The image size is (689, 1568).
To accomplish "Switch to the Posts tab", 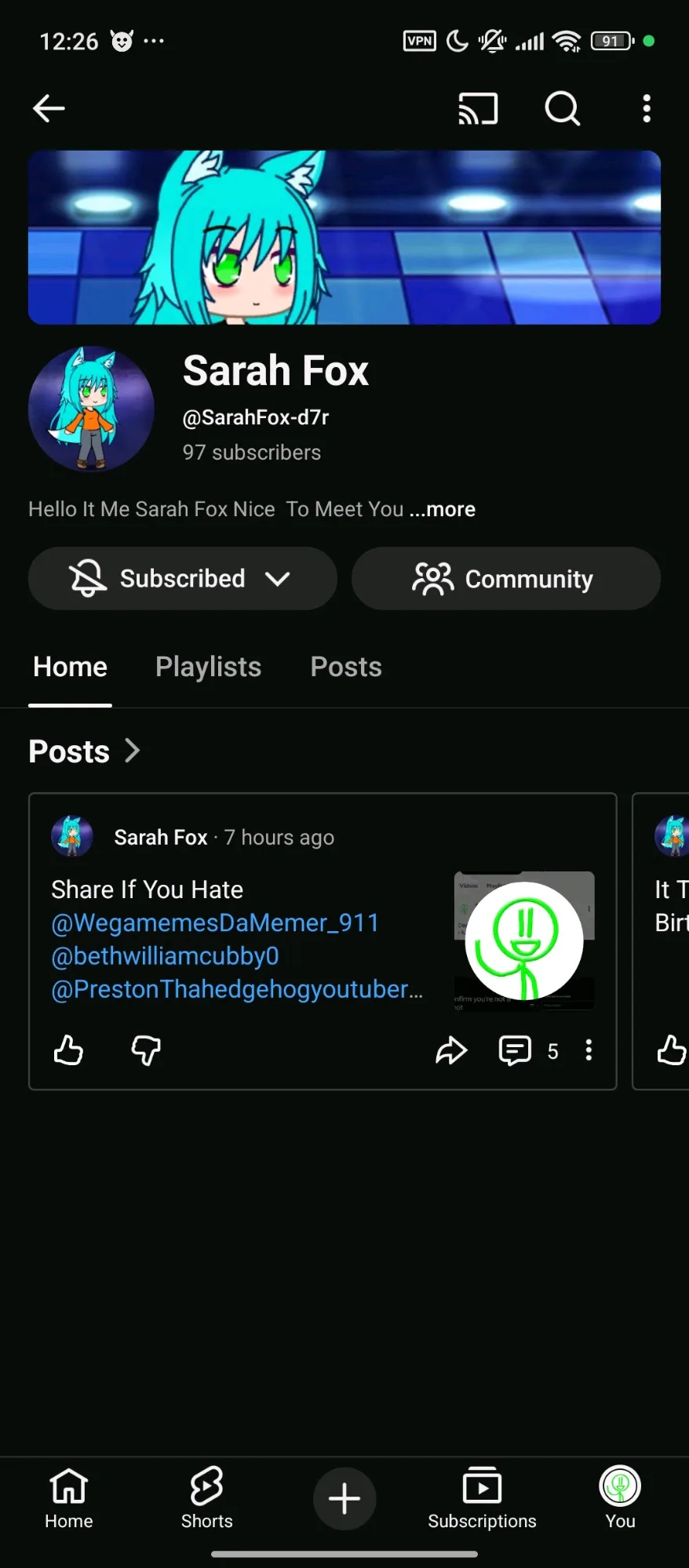I will [x=346, y=667].
